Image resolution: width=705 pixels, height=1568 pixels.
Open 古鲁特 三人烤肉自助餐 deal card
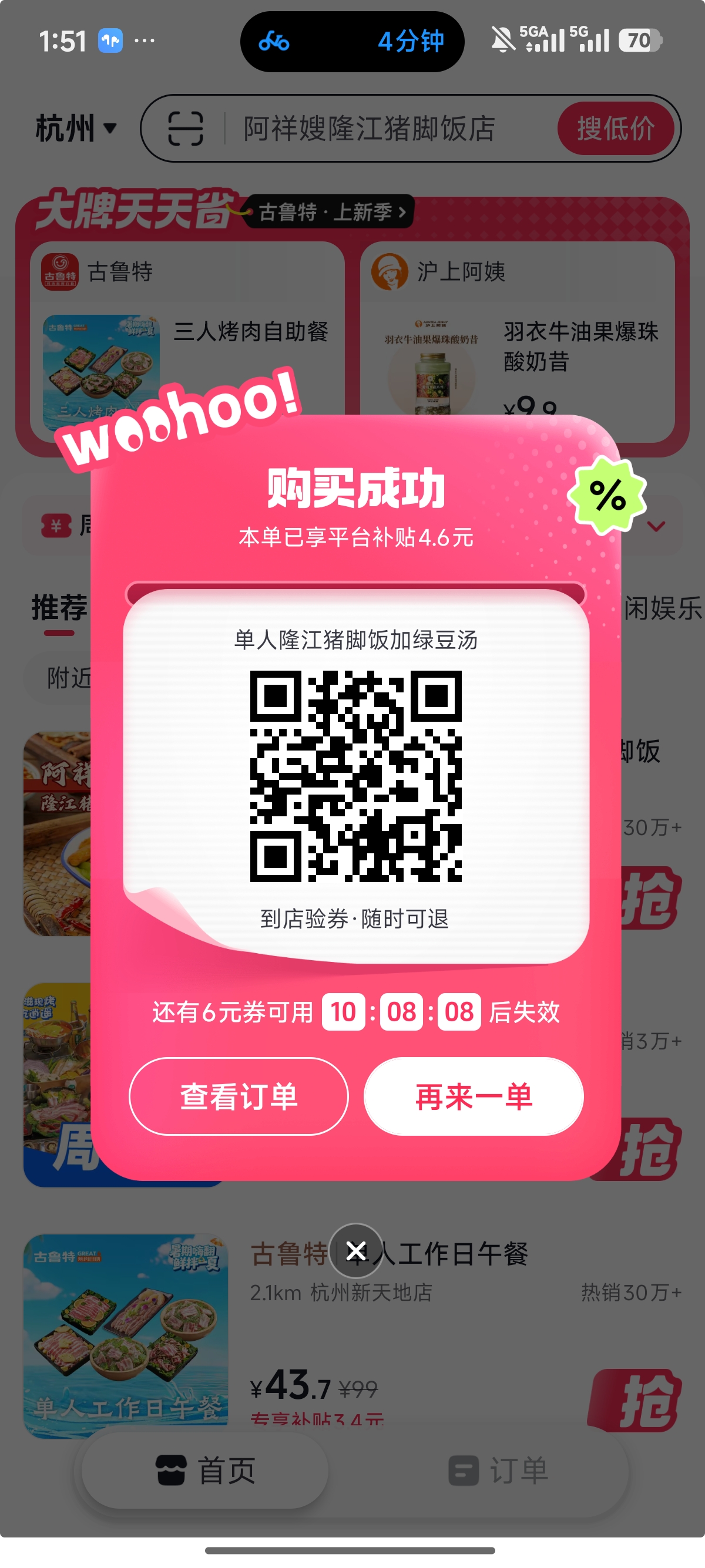(187, 341)
